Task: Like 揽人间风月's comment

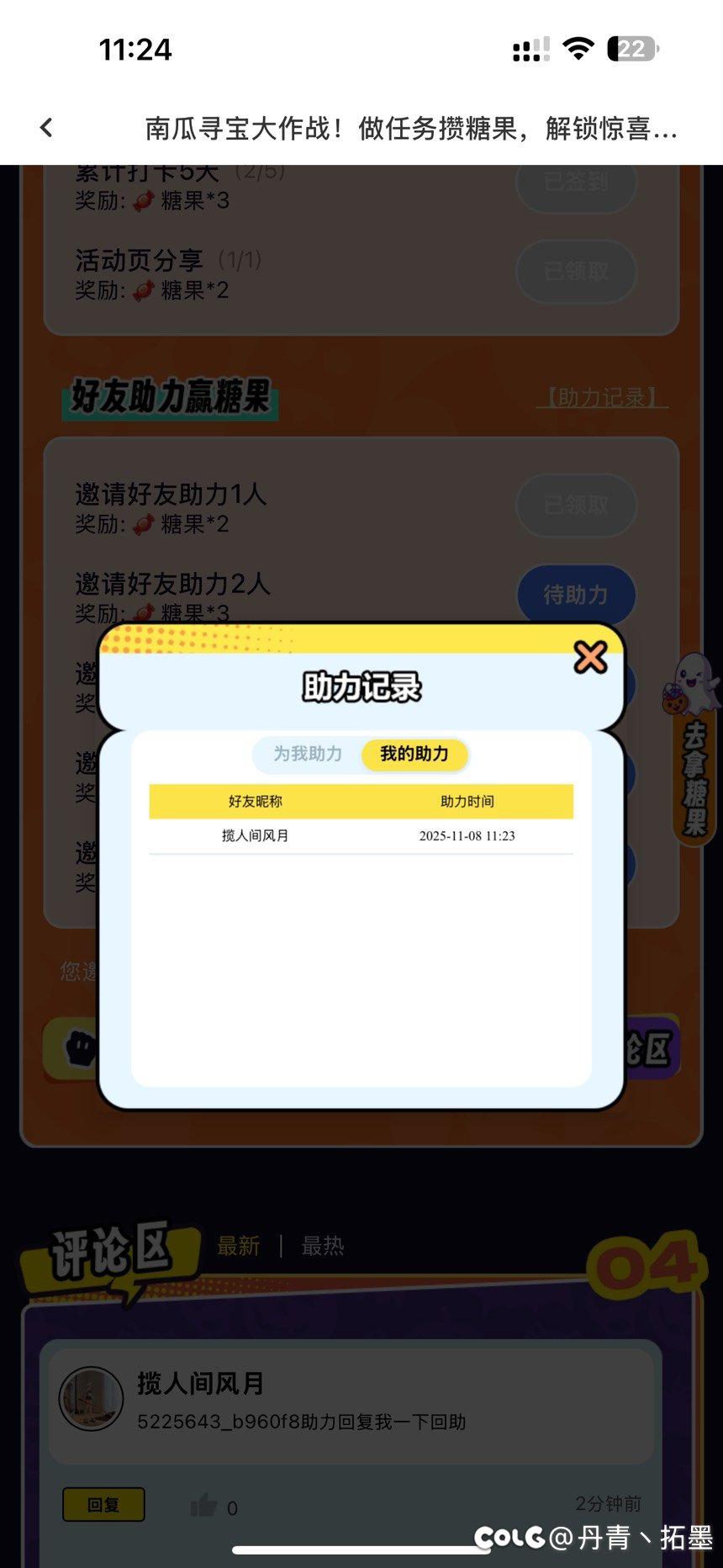Action: (x=204, y=1506)
